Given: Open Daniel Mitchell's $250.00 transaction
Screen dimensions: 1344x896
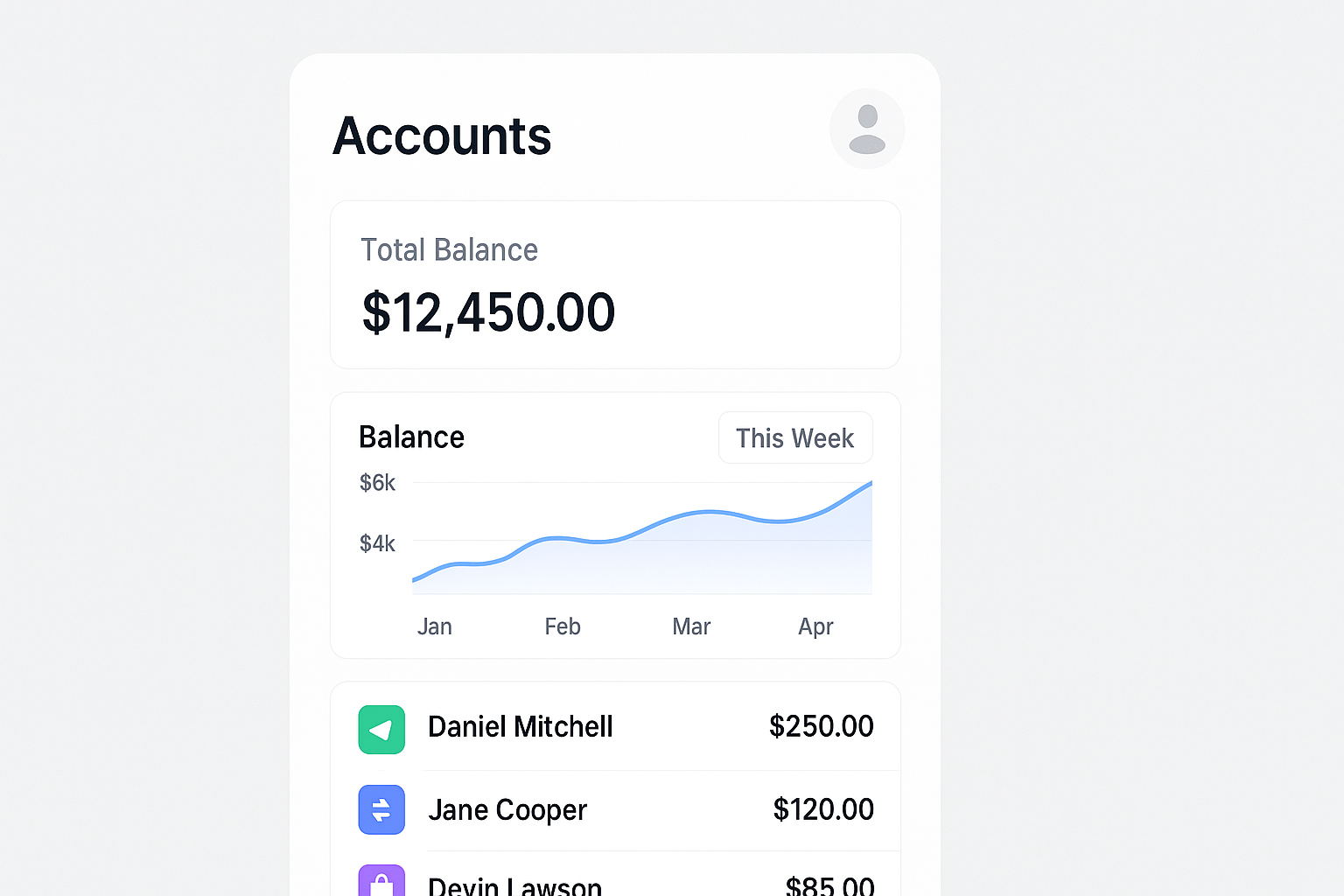Looking at the screenshot, I should tap(615, 727).
